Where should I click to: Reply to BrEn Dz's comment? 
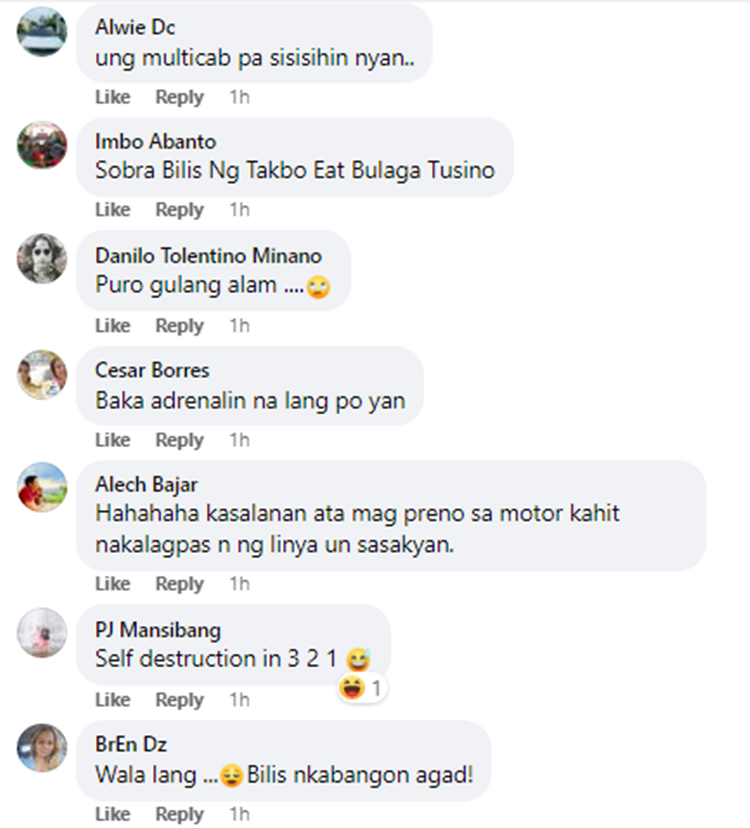pos(179,815)
